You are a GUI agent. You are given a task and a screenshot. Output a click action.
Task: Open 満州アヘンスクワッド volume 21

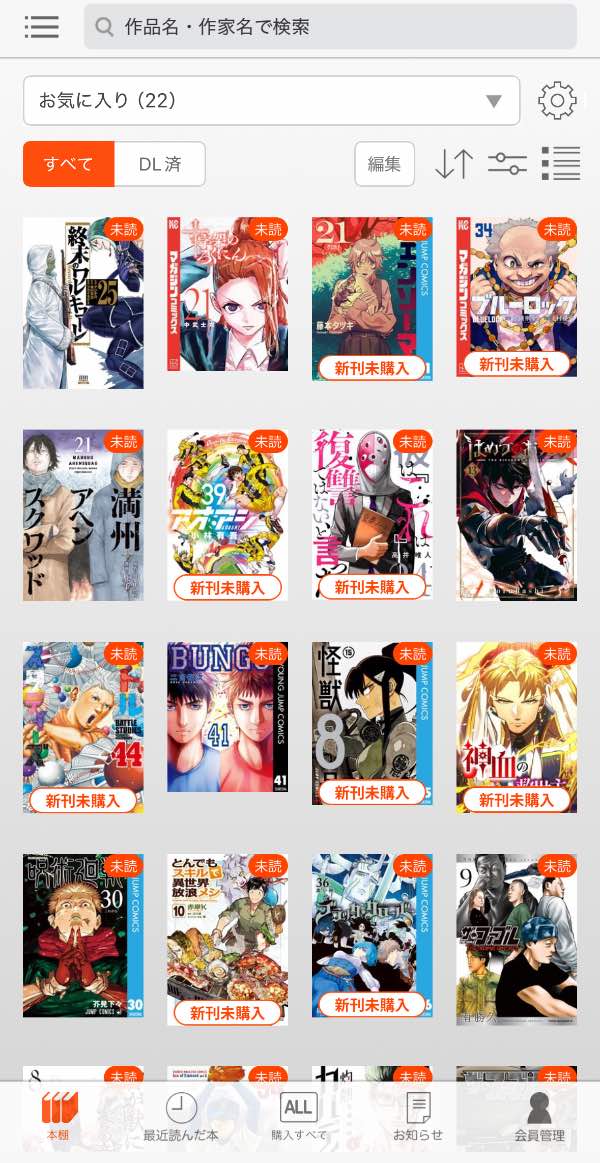(83, 515)
